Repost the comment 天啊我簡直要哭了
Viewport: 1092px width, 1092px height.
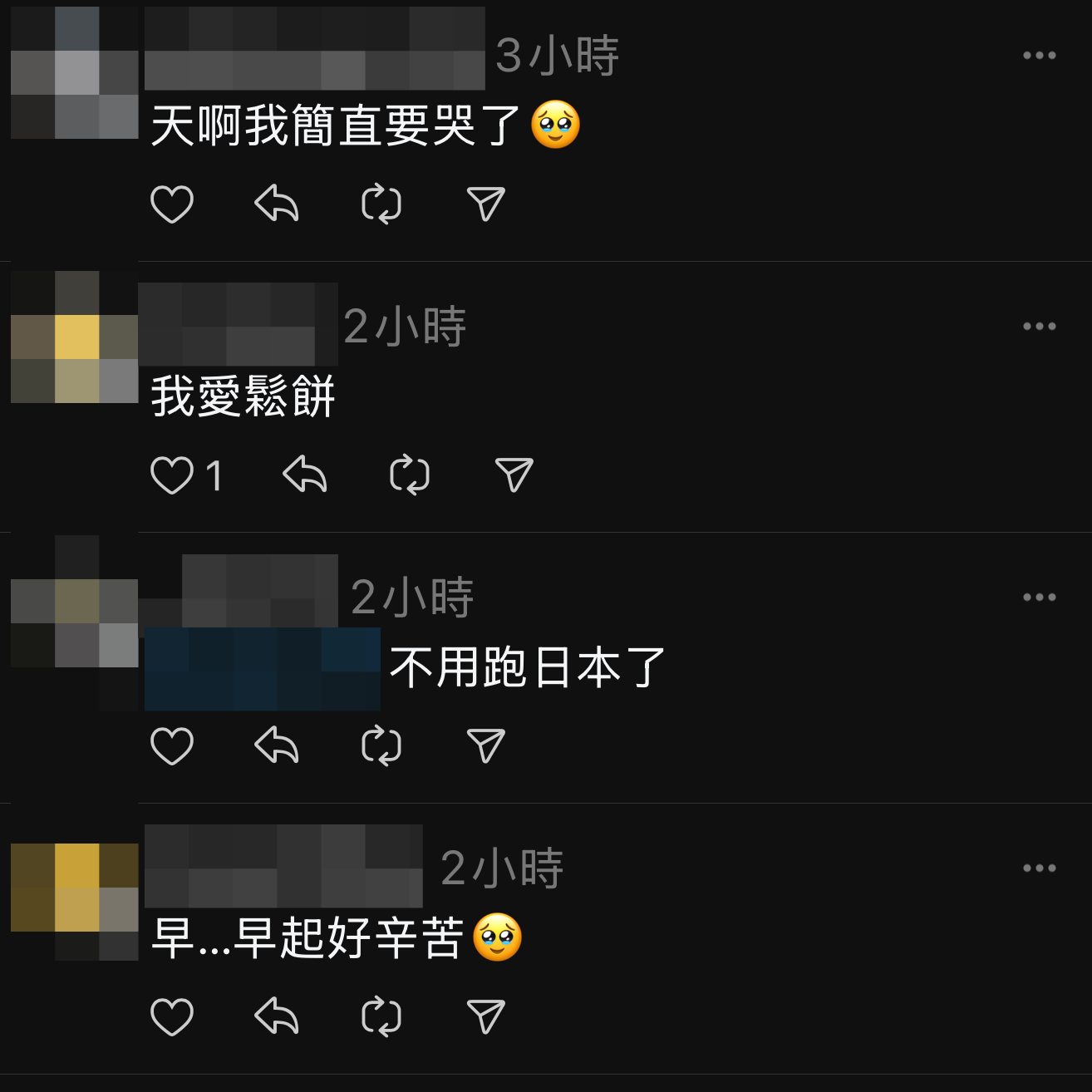pos(381,204)
